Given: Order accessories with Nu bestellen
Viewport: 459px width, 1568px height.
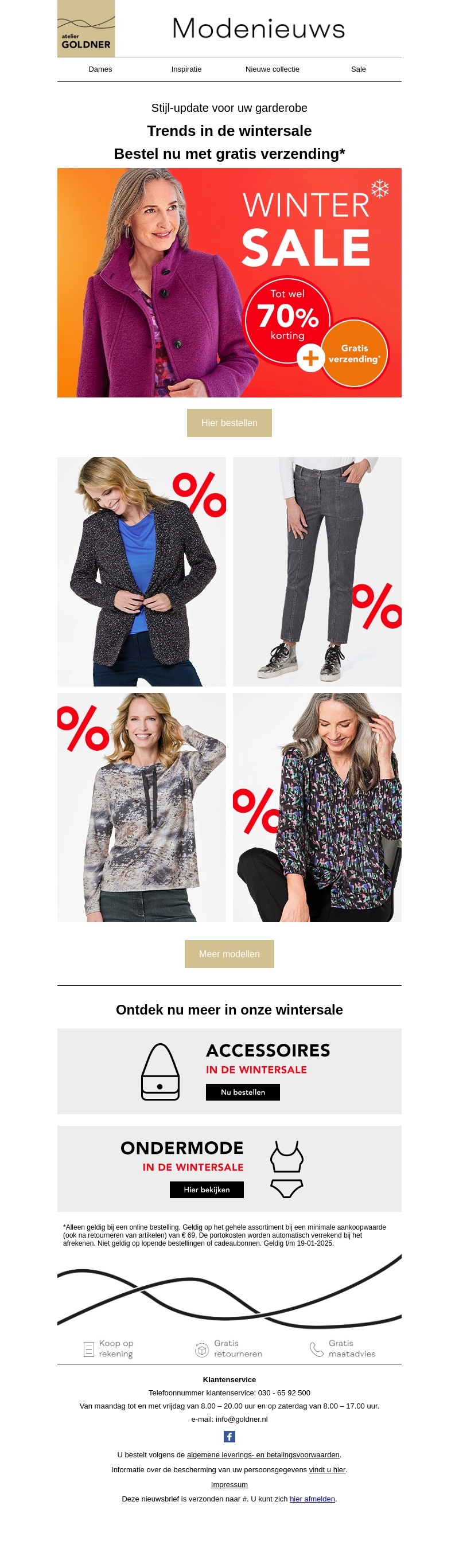Looking at the screenshot, I should pos(242,1092).
